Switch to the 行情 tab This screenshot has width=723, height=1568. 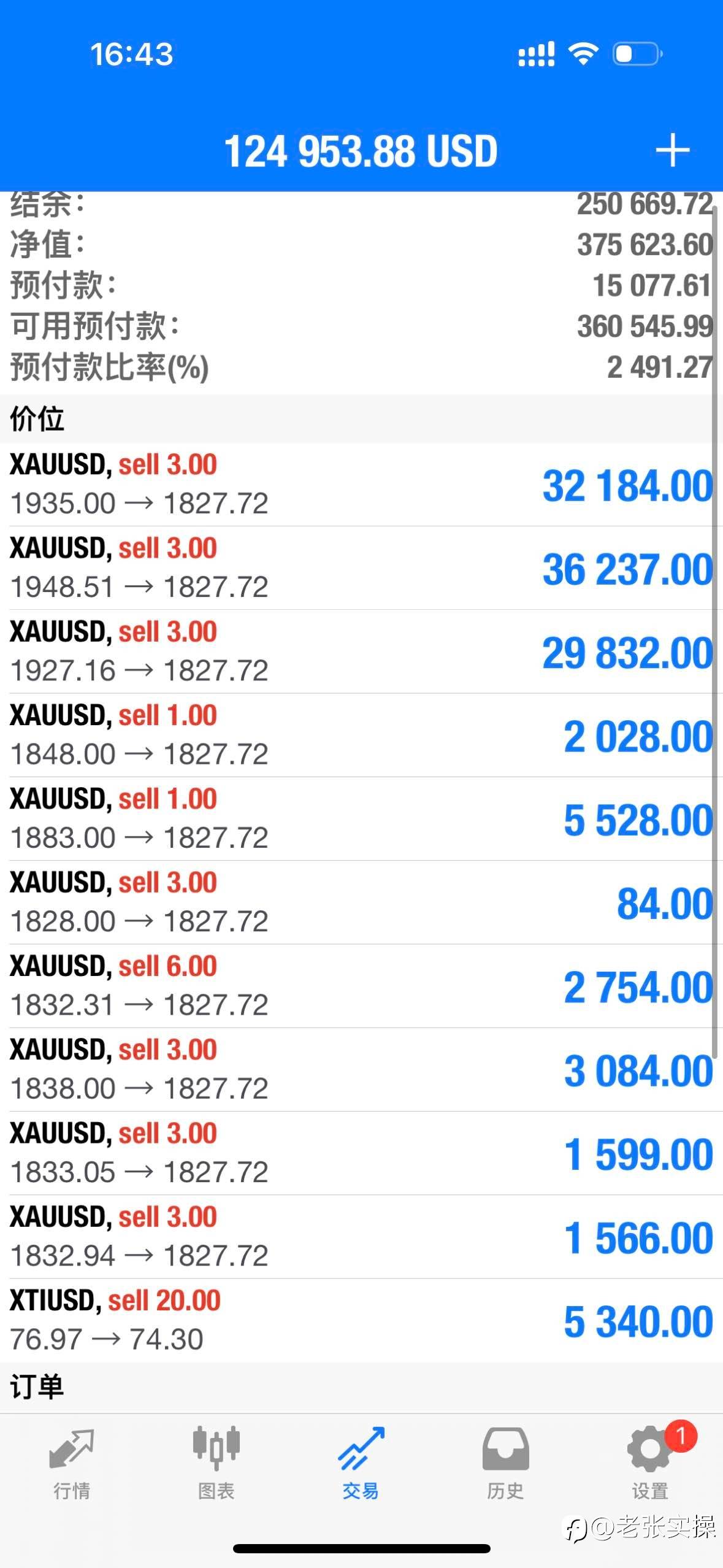point(72,1464)
